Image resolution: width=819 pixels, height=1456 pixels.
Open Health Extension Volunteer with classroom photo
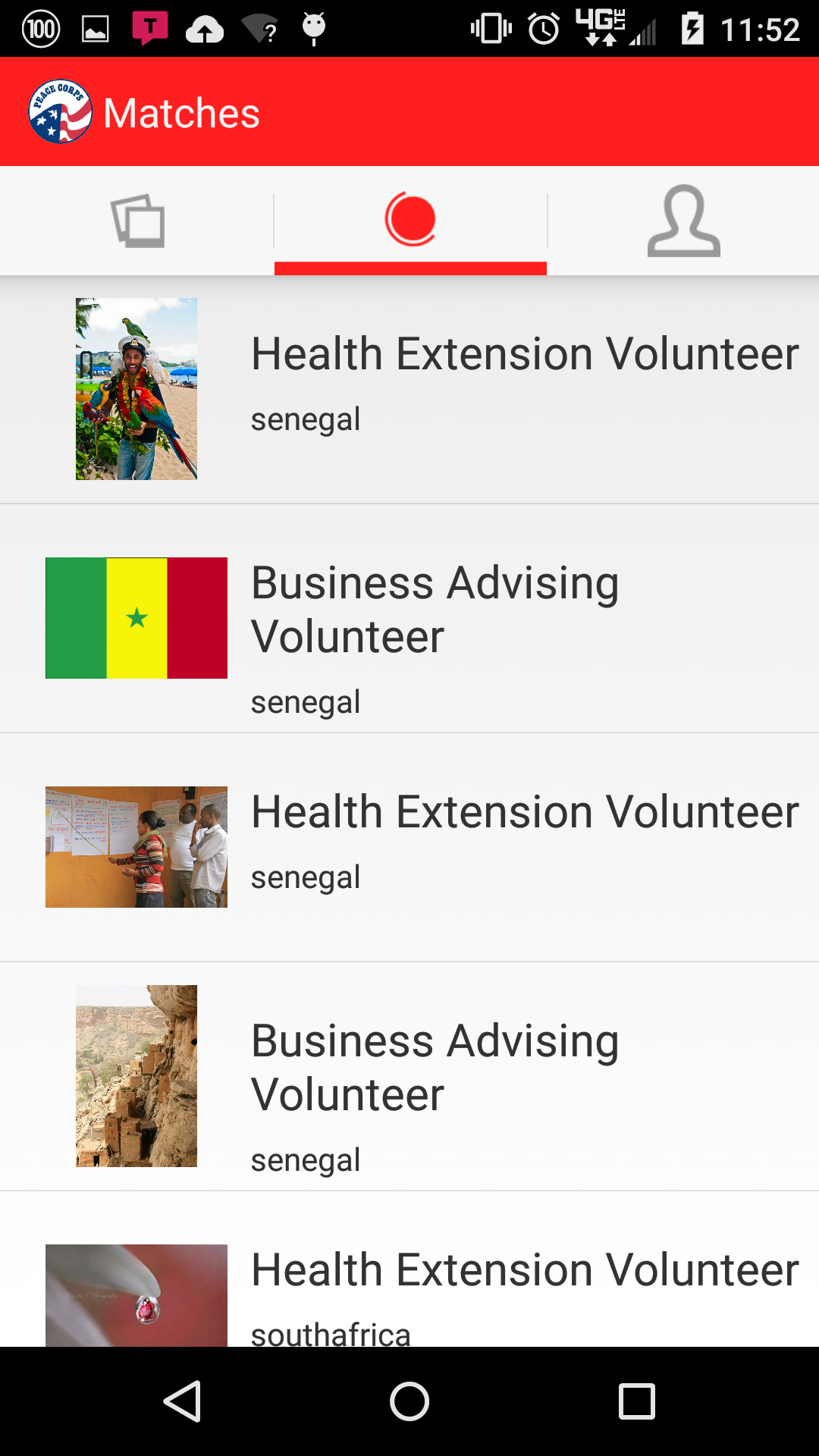click(x=409, y=847)
